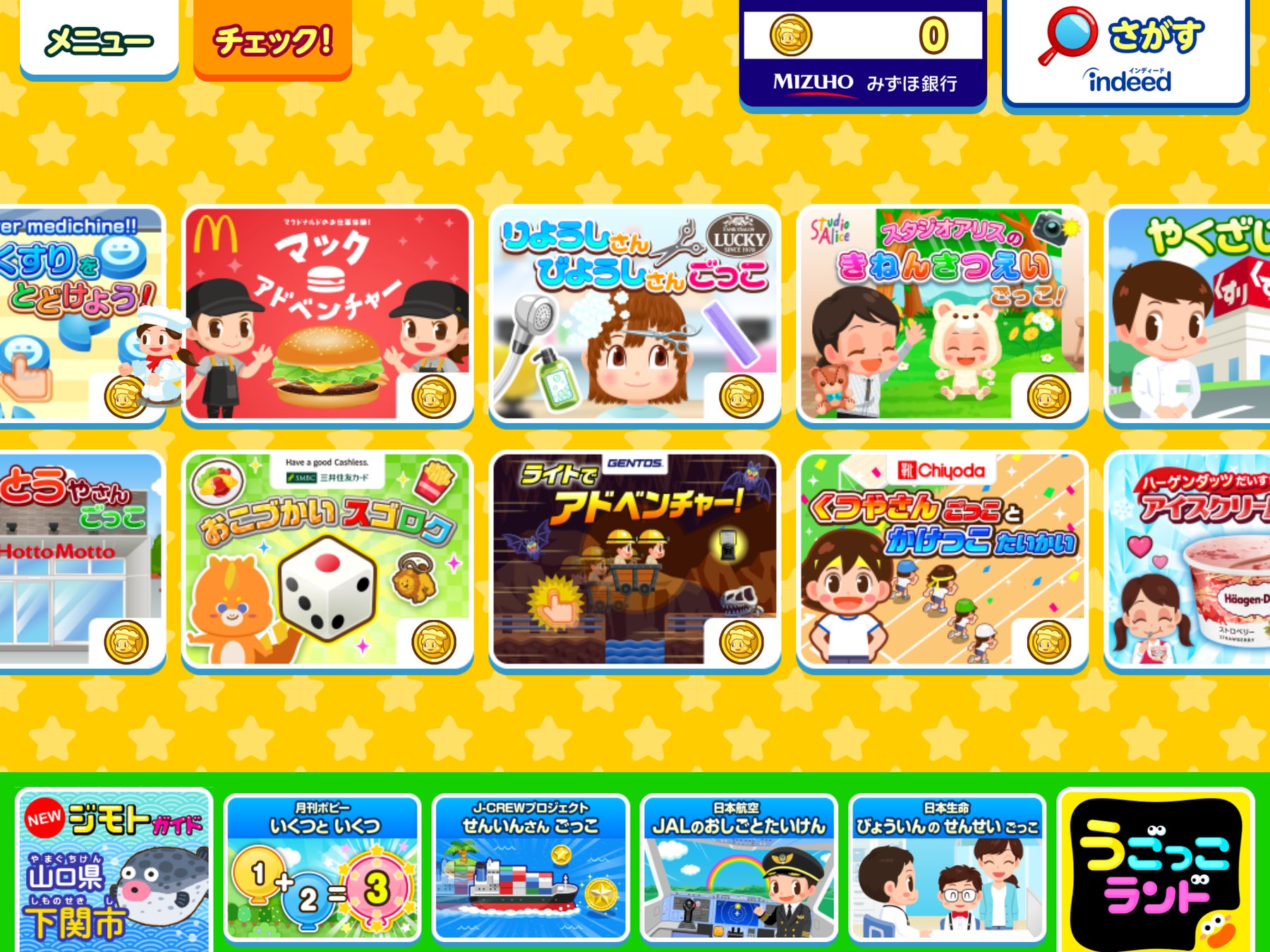Play 月刊ポピー いくつといくつ

(x=322, y=869)
